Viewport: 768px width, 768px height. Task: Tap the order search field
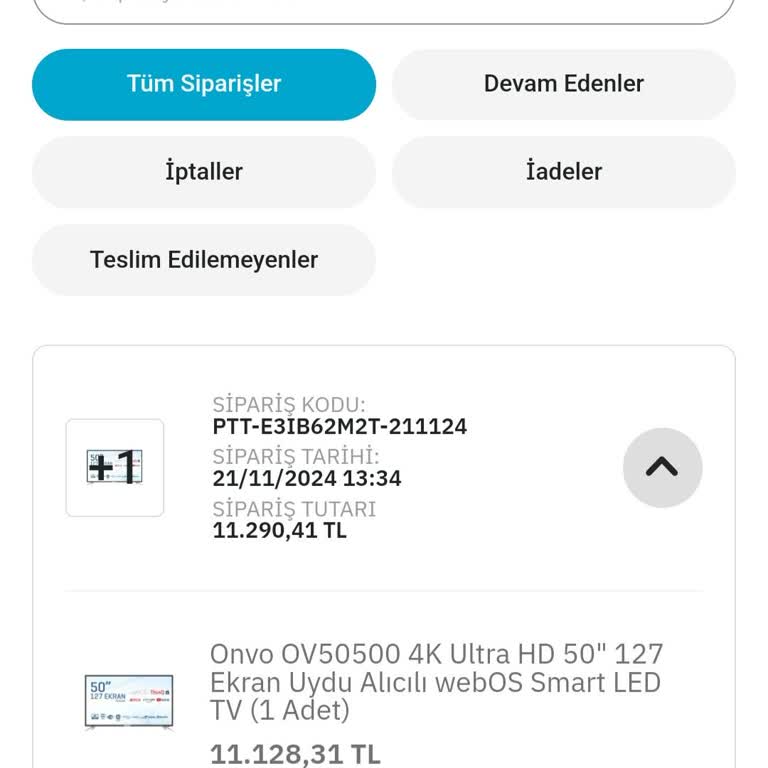tap(384, 8)
